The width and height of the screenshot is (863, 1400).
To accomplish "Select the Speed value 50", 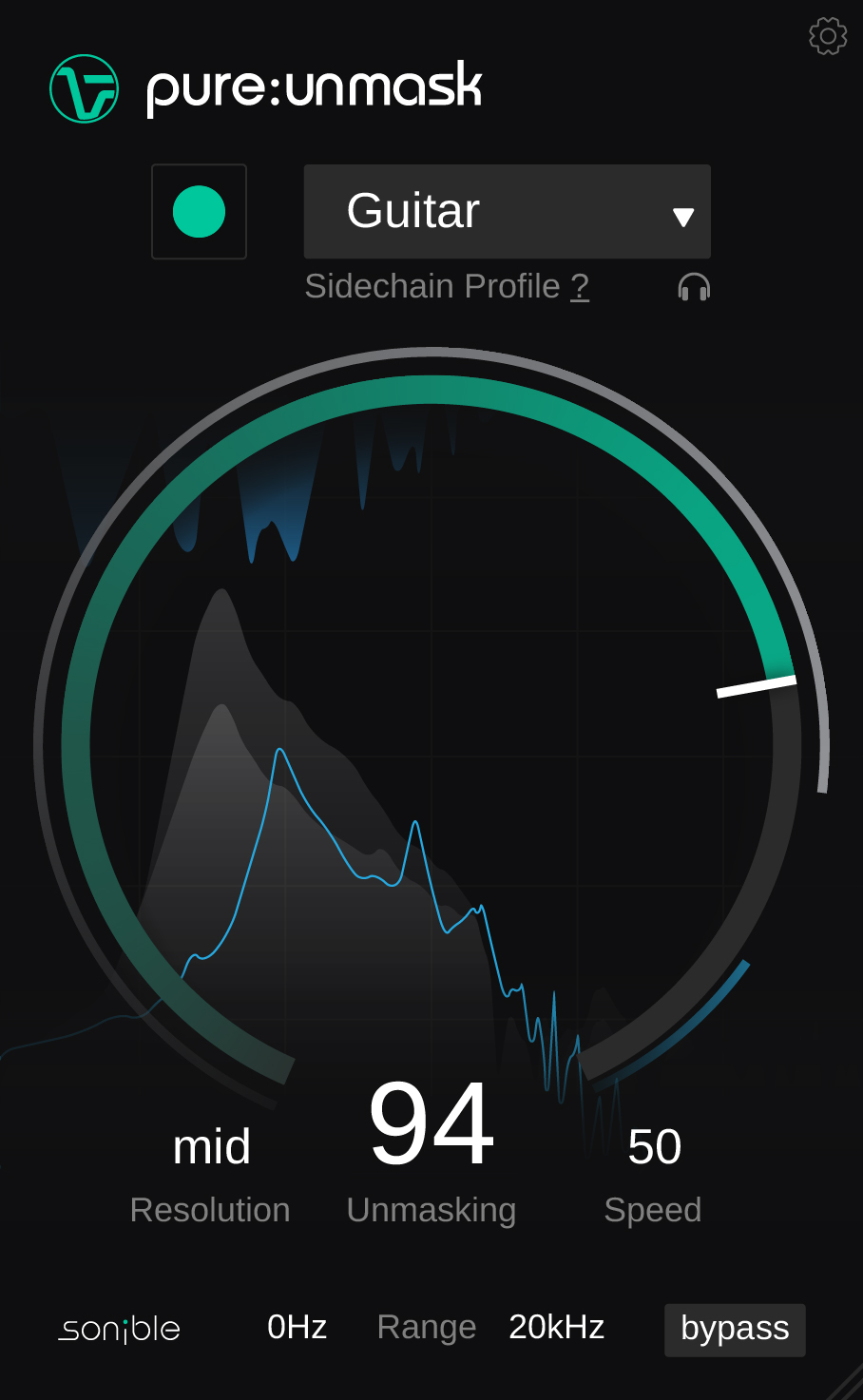I will coord(654,1146).
